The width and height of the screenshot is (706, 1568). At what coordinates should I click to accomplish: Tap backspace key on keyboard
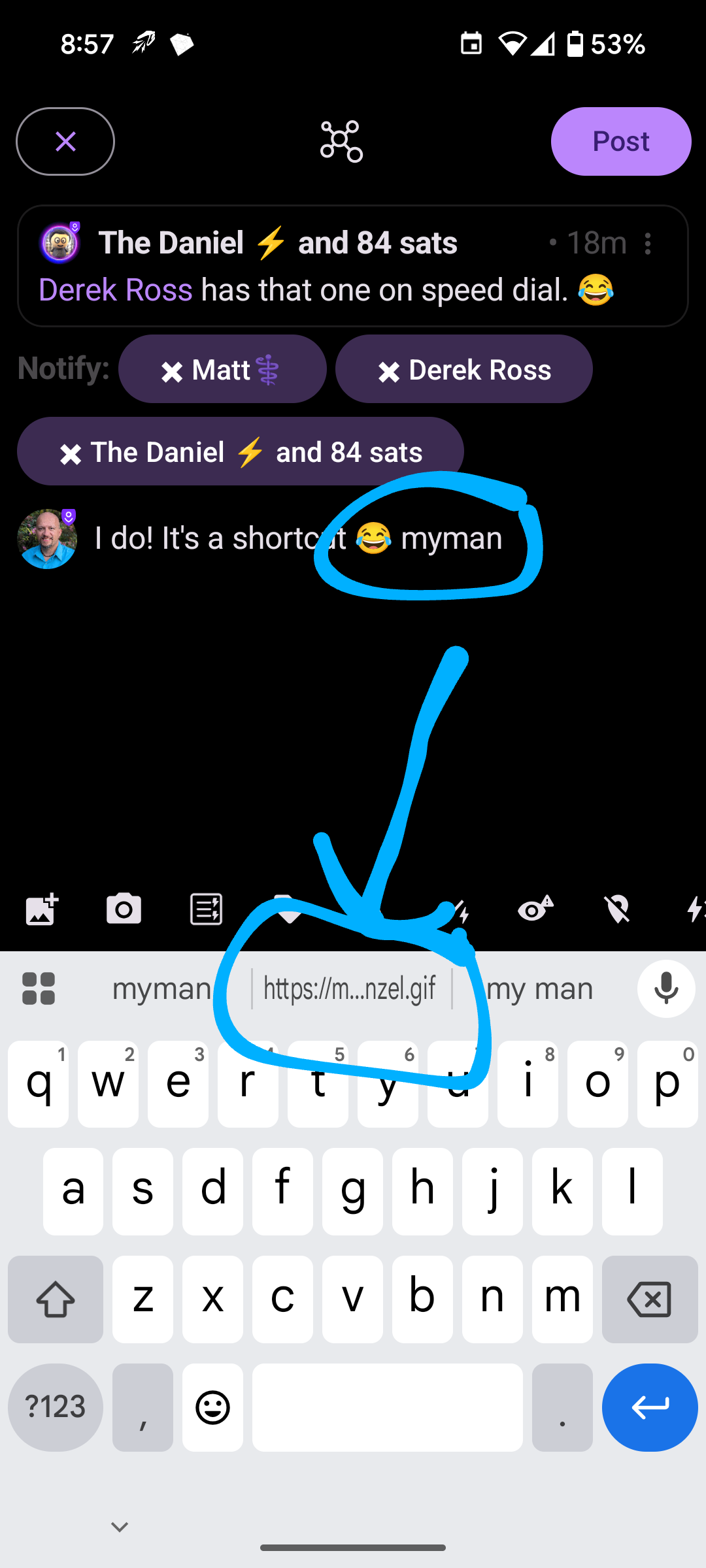[x=649, y=1299]
